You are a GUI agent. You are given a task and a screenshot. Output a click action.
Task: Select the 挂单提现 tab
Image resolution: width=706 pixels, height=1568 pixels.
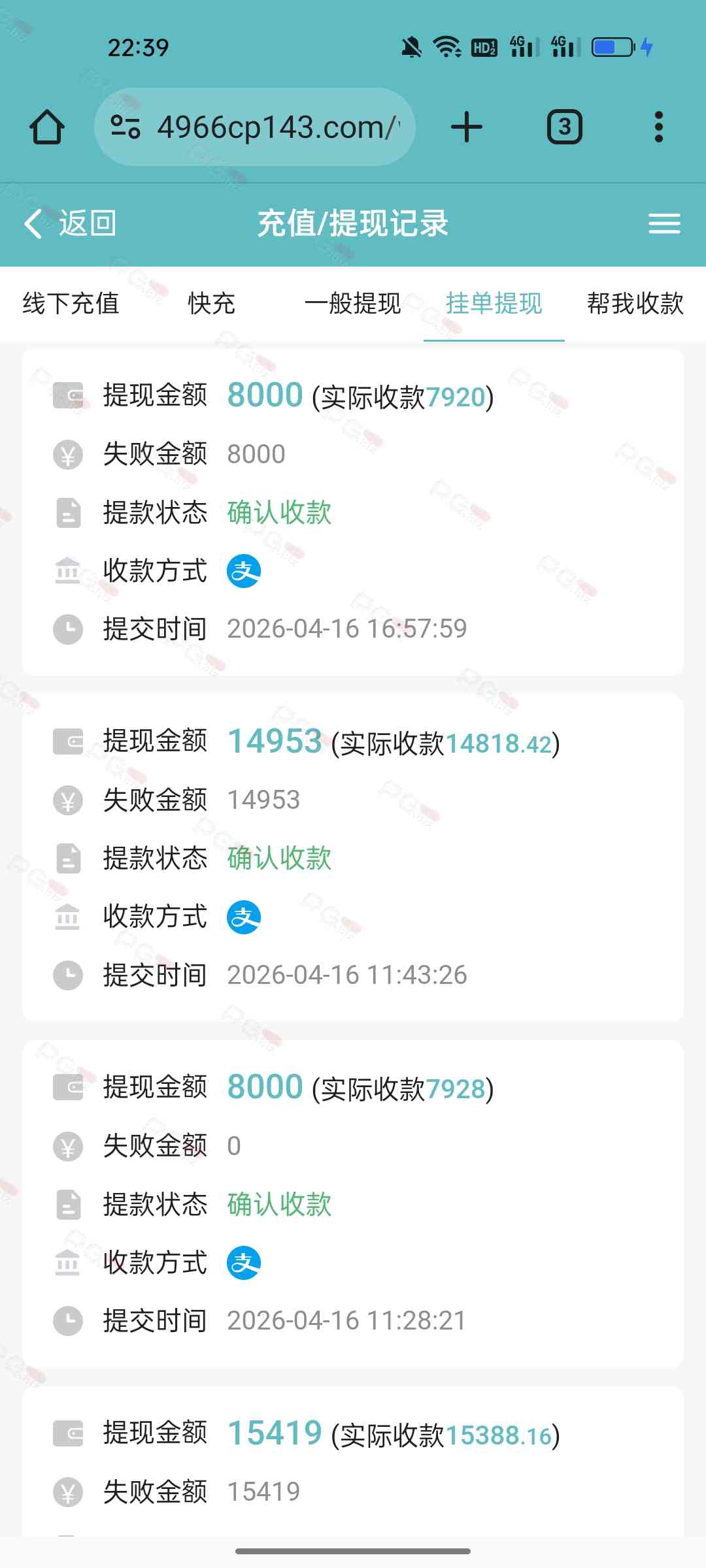tap(494, 304)
